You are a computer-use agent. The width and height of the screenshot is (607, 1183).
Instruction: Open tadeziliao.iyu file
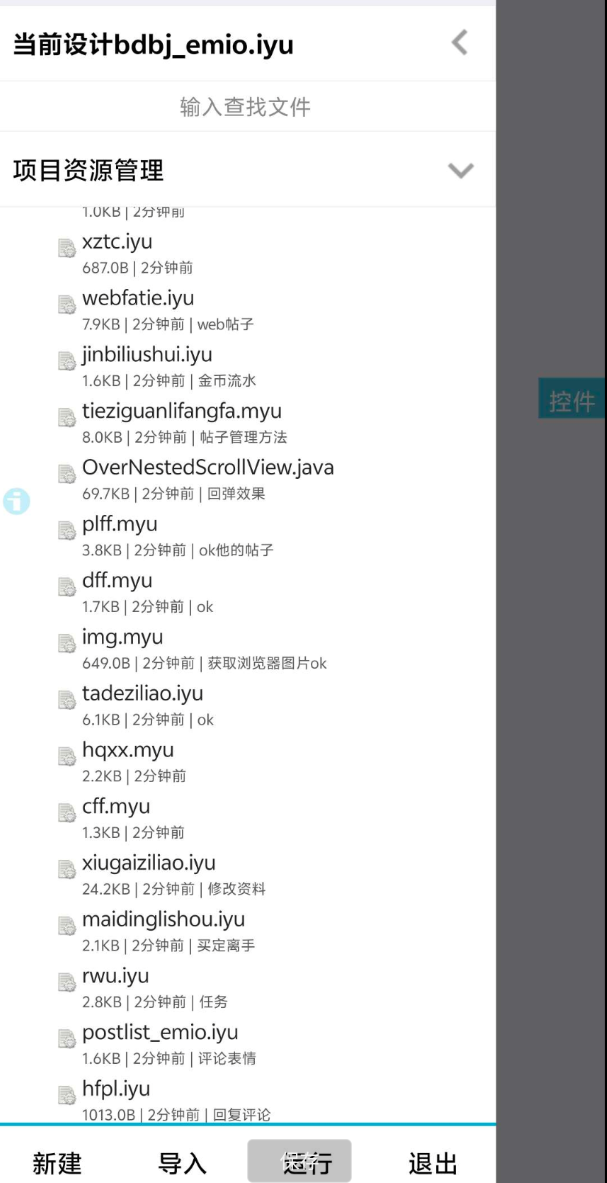coord(142,694)
